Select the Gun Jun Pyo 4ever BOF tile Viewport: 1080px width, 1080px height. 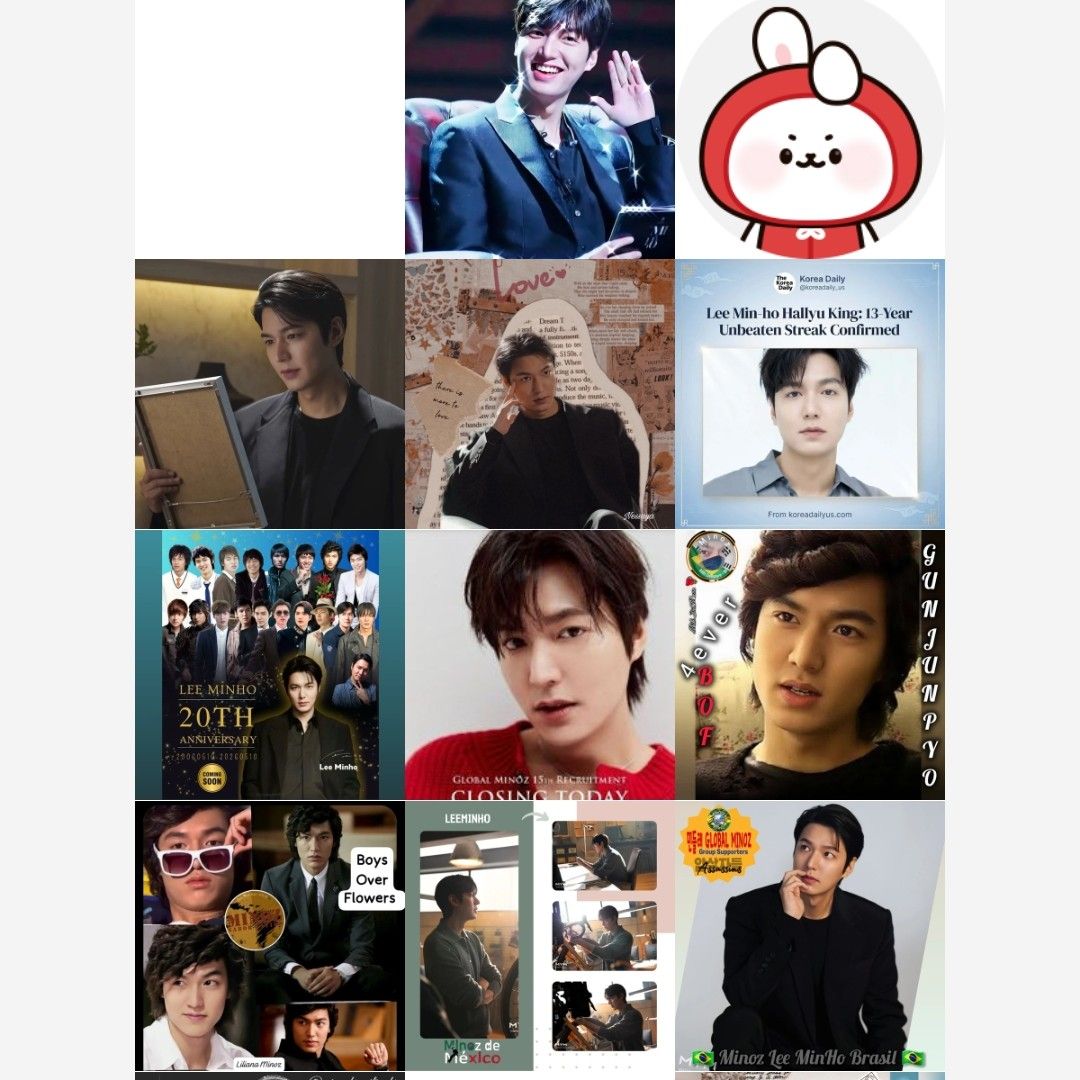(x=810, y=665)
